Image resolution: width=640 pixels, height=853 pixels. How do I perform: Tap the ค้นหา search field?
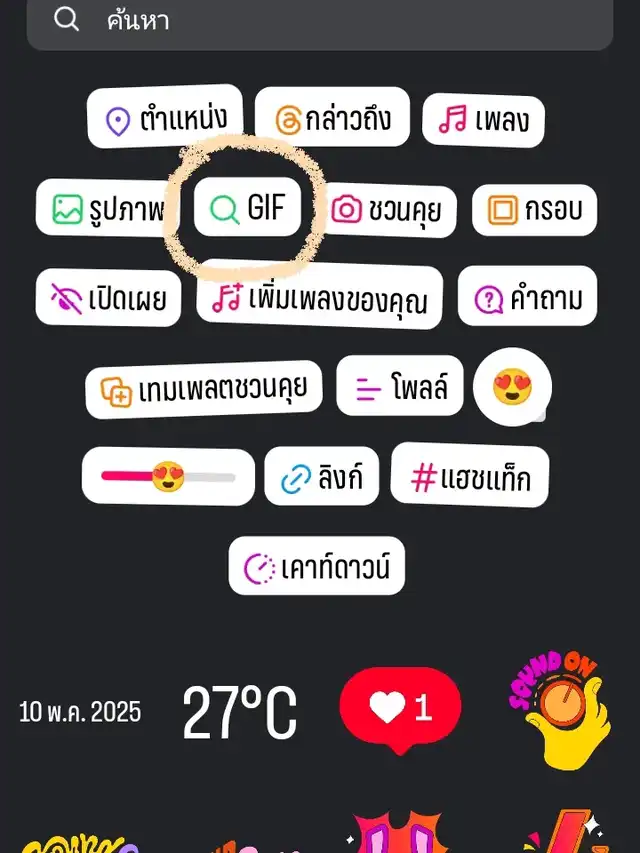pyautogui.click(x=320, y=22)
